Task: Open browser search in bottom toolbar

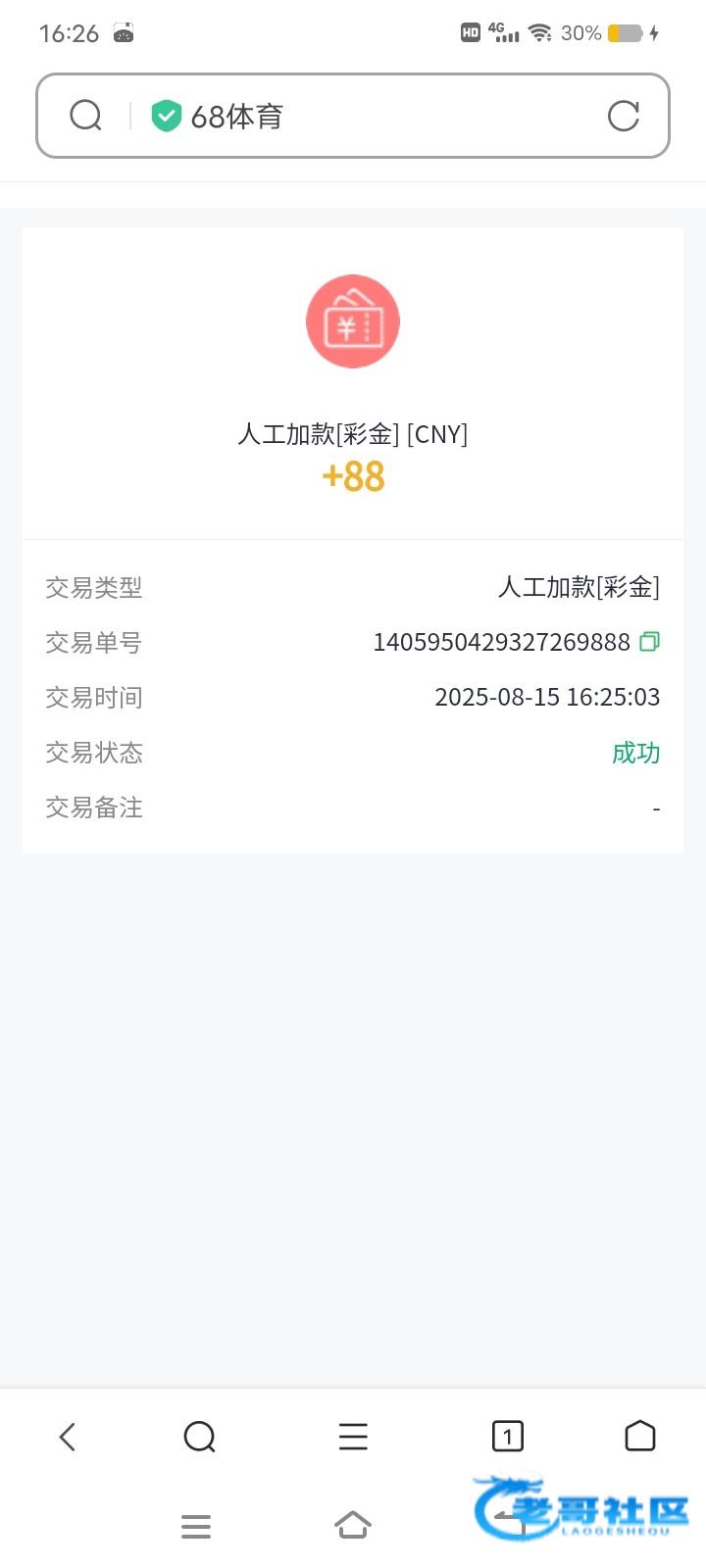Action: [x=199, y=1437]
